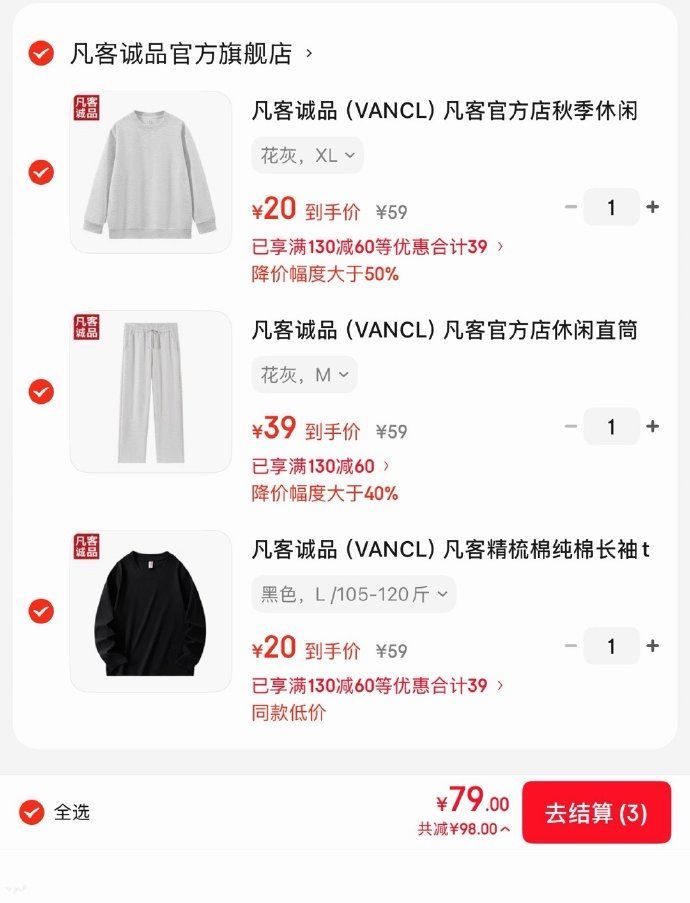The image size is (690, 903).
Task: Toggle the 全选 select-all checkbox
Action: coord(32,811)
